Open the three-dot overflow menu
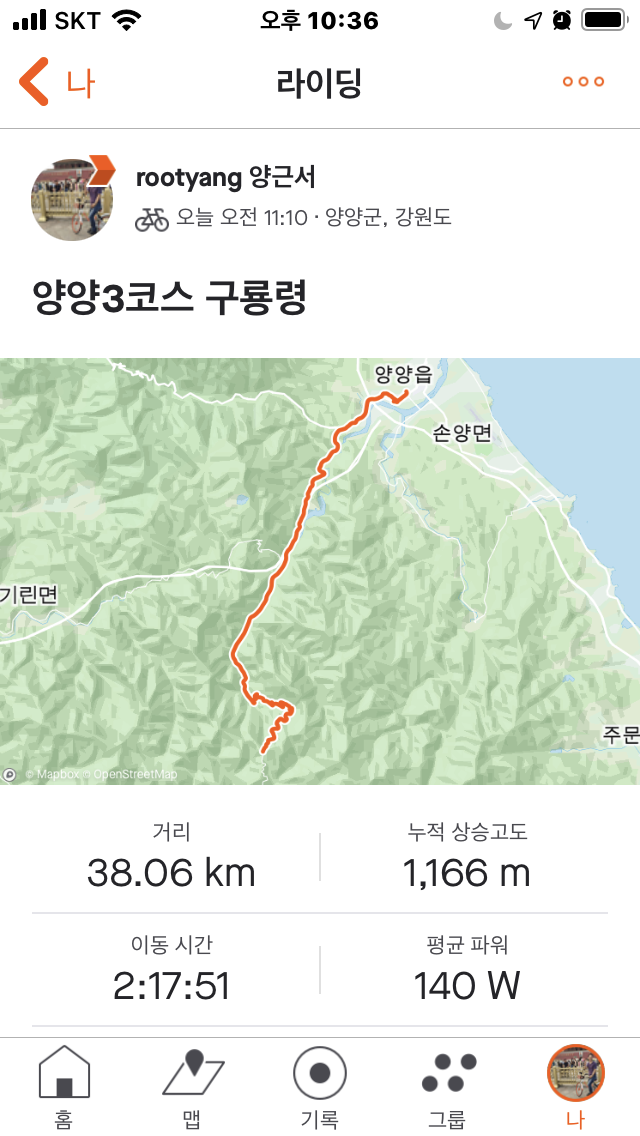This screenshot has width=640, height=1136. tap(583, 82)
